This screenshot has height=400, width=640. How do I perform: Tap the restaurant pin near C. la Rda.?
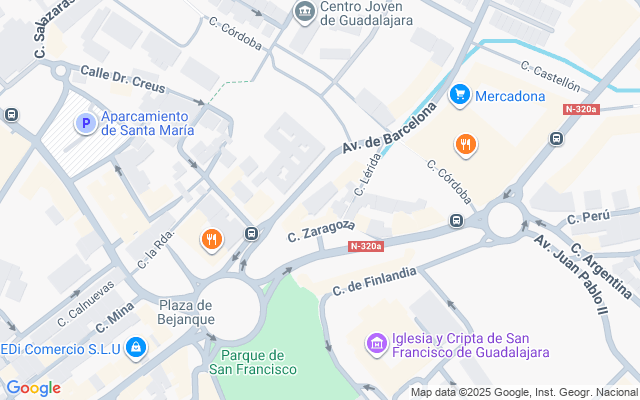[211, 239]
